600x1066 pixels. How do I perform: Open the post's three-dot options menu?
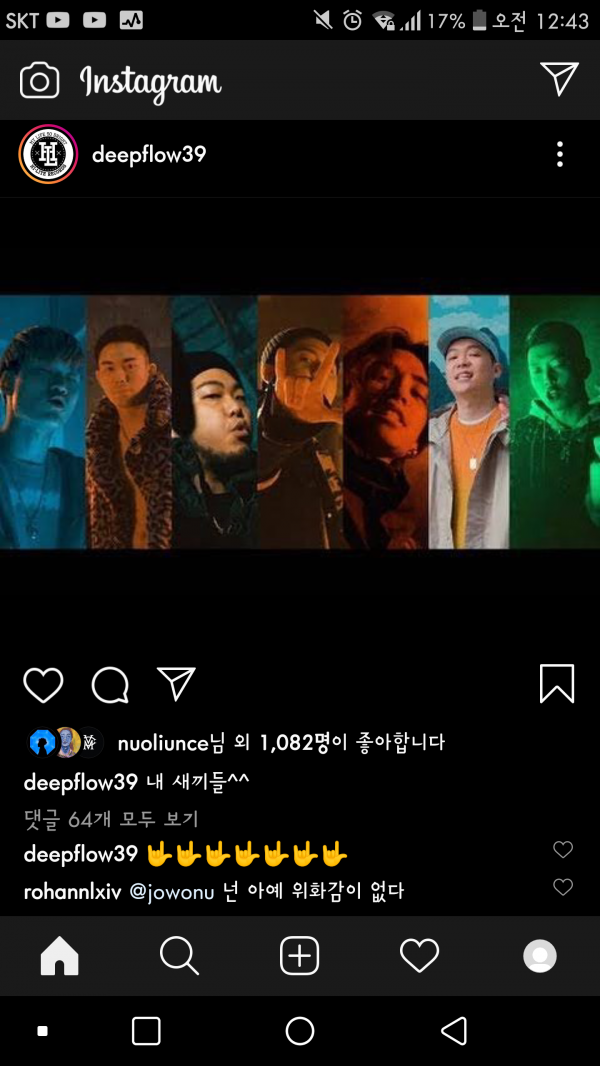tap(559, 154)
